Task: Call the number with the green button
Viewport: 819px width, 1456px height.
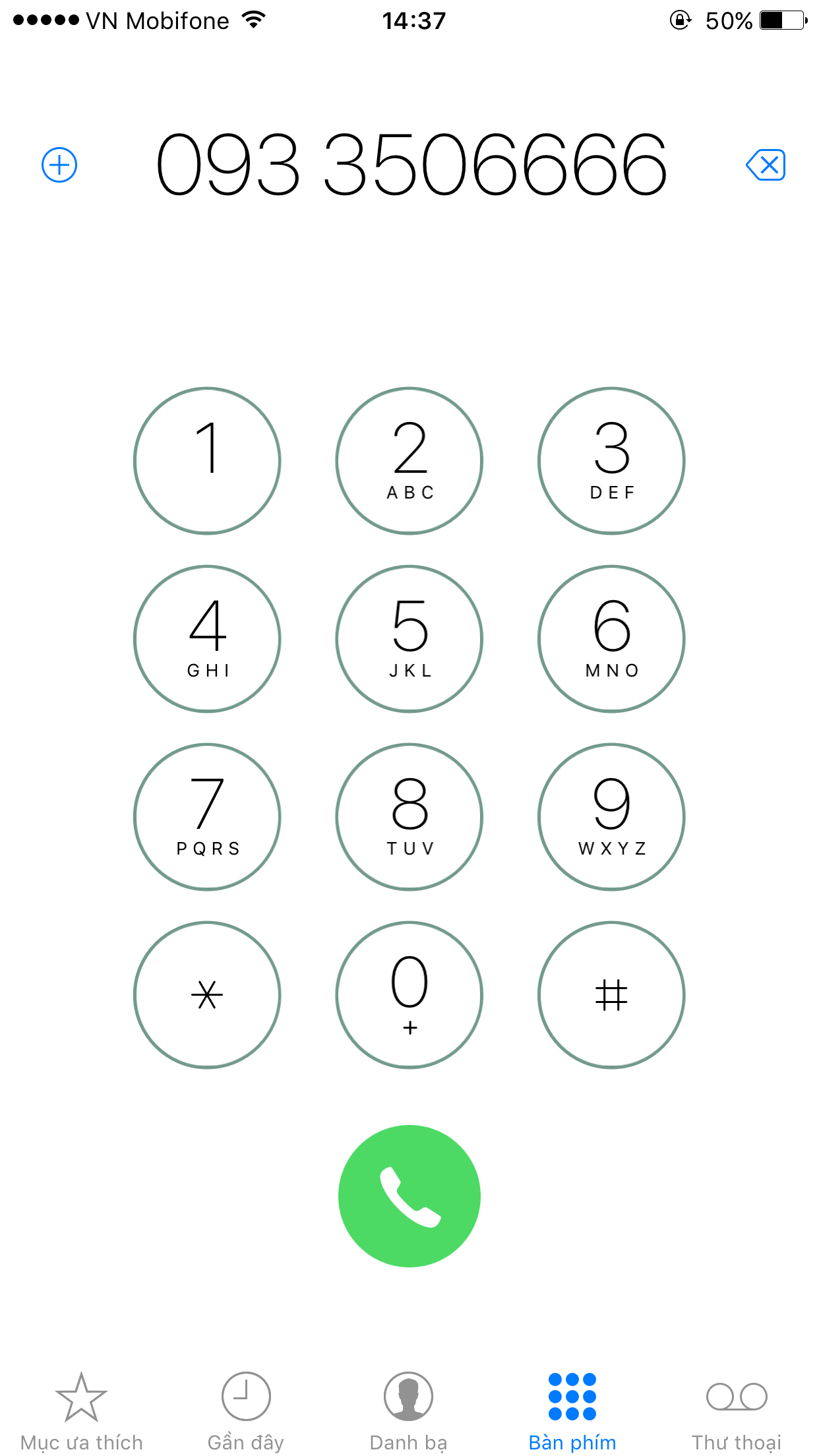Action: pos(409,1196)
